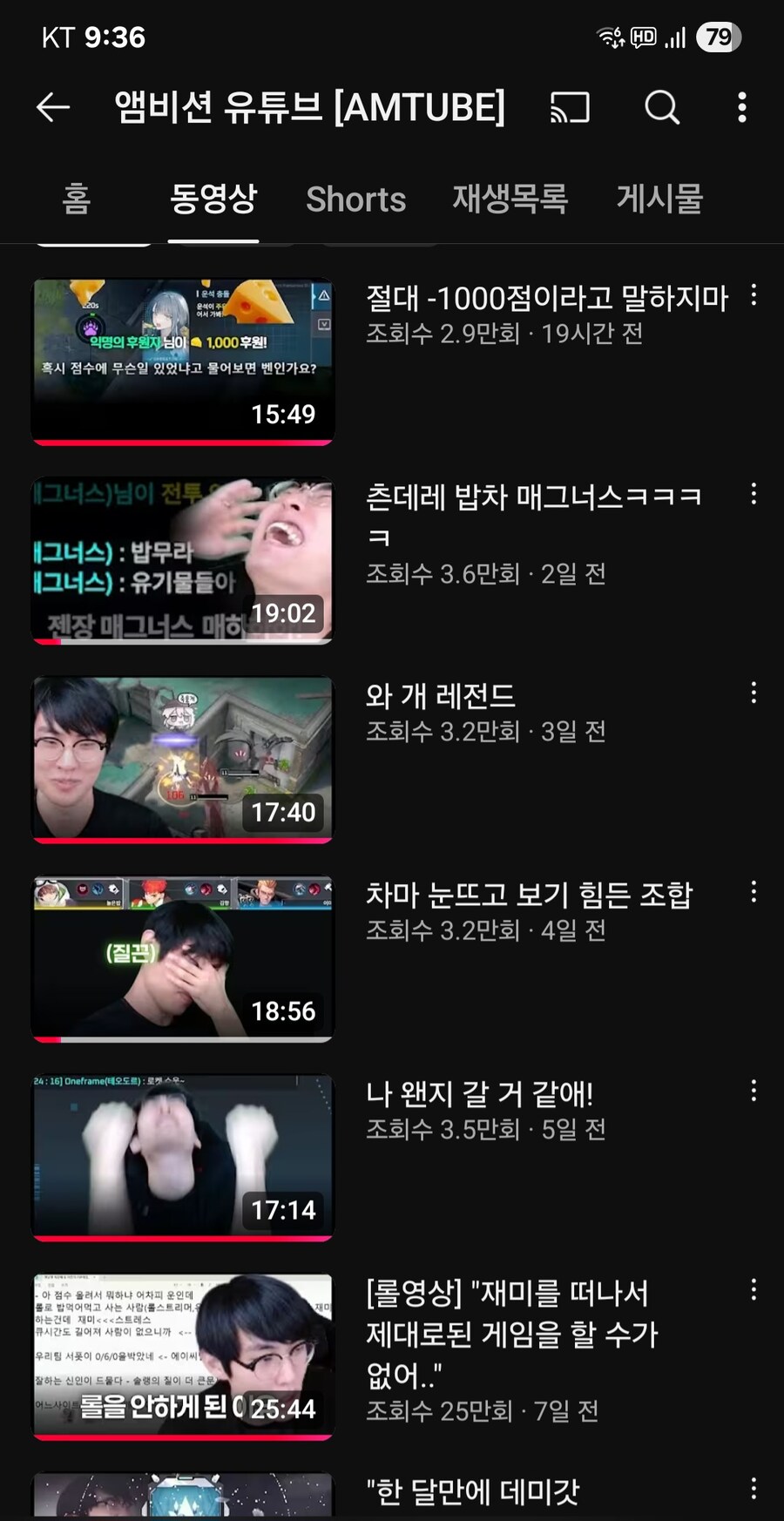
Task: Open the 재생목록 tab
Action: tap(510, 199)
